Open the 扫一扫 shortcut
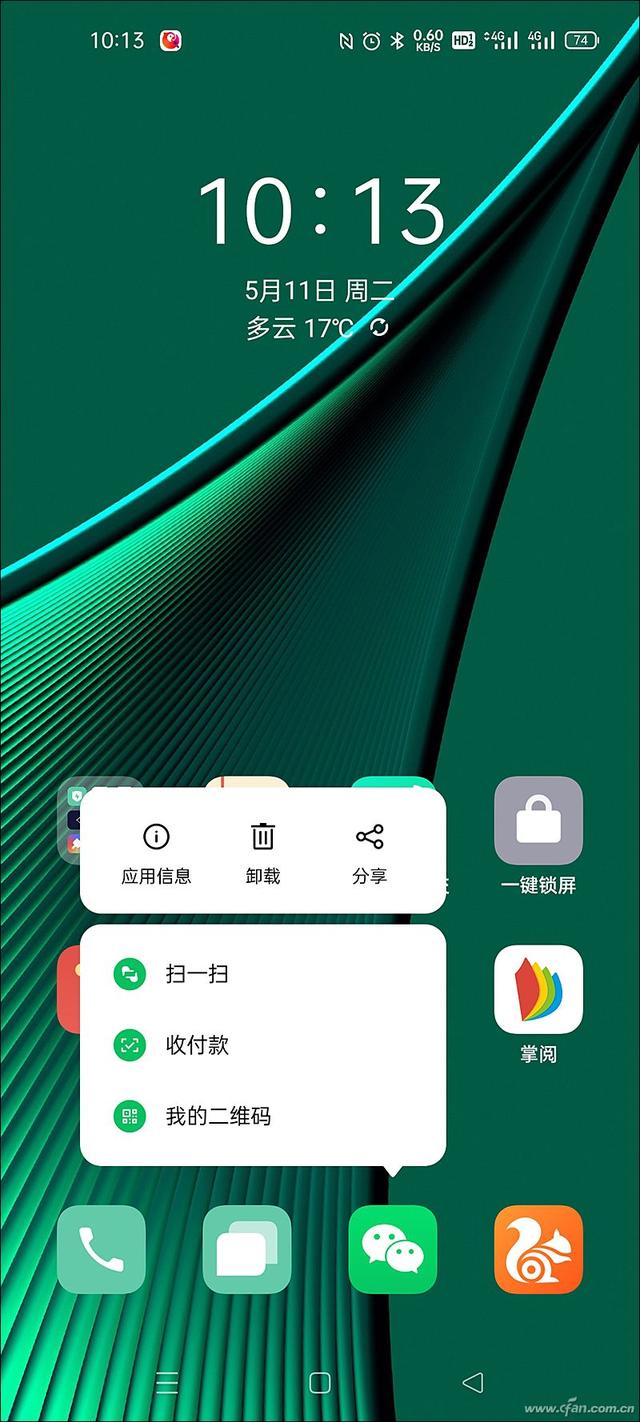 (197, 973)
